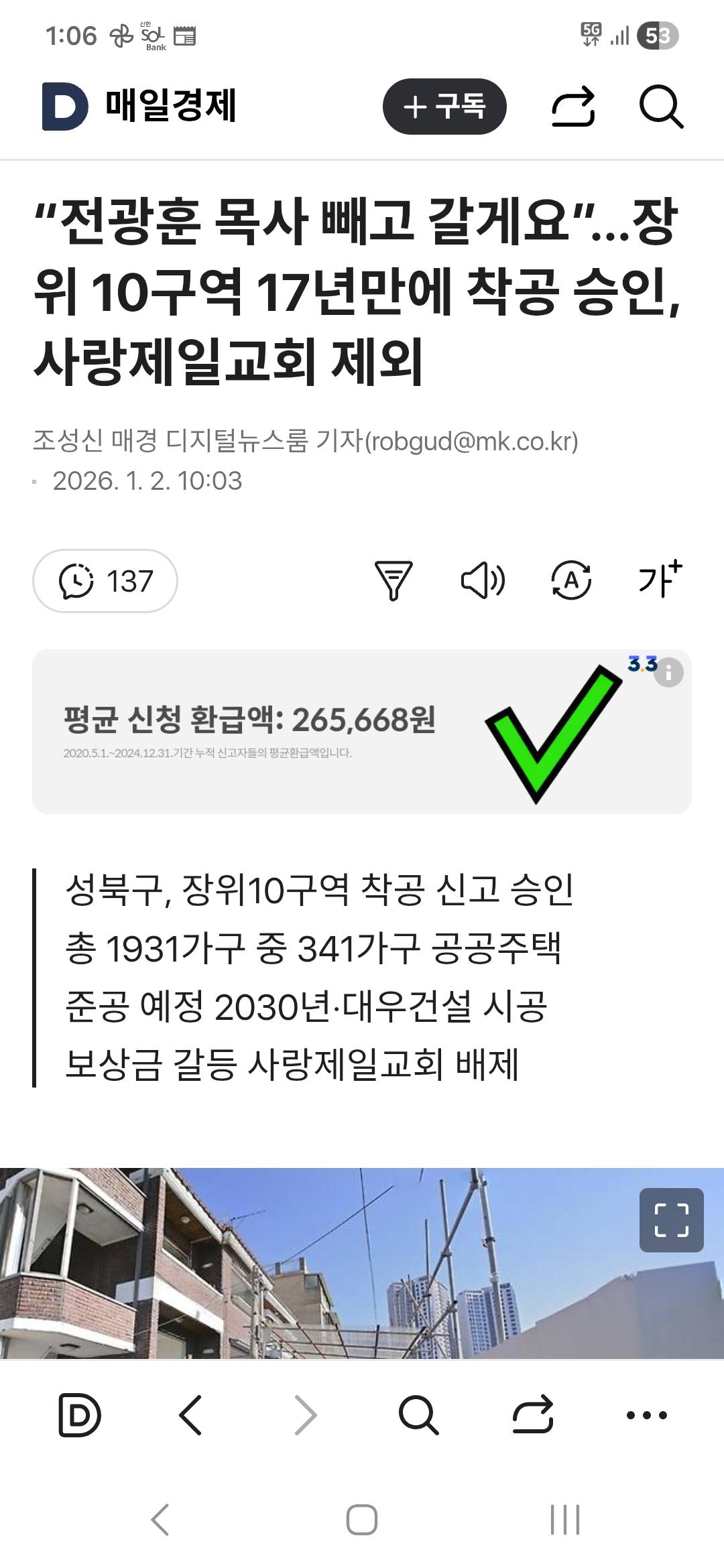
Task: Adjust font size with 가+ icon
Action: pos(660,579)
